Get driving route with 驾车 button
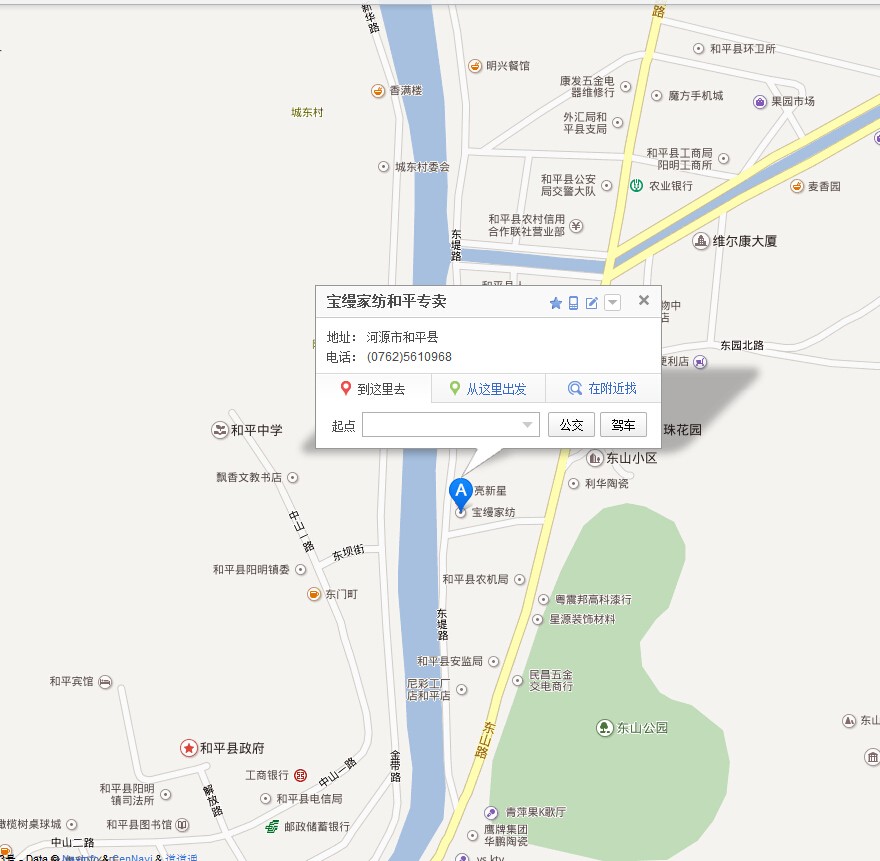This screenshot has height=861, width=880. 623,425
